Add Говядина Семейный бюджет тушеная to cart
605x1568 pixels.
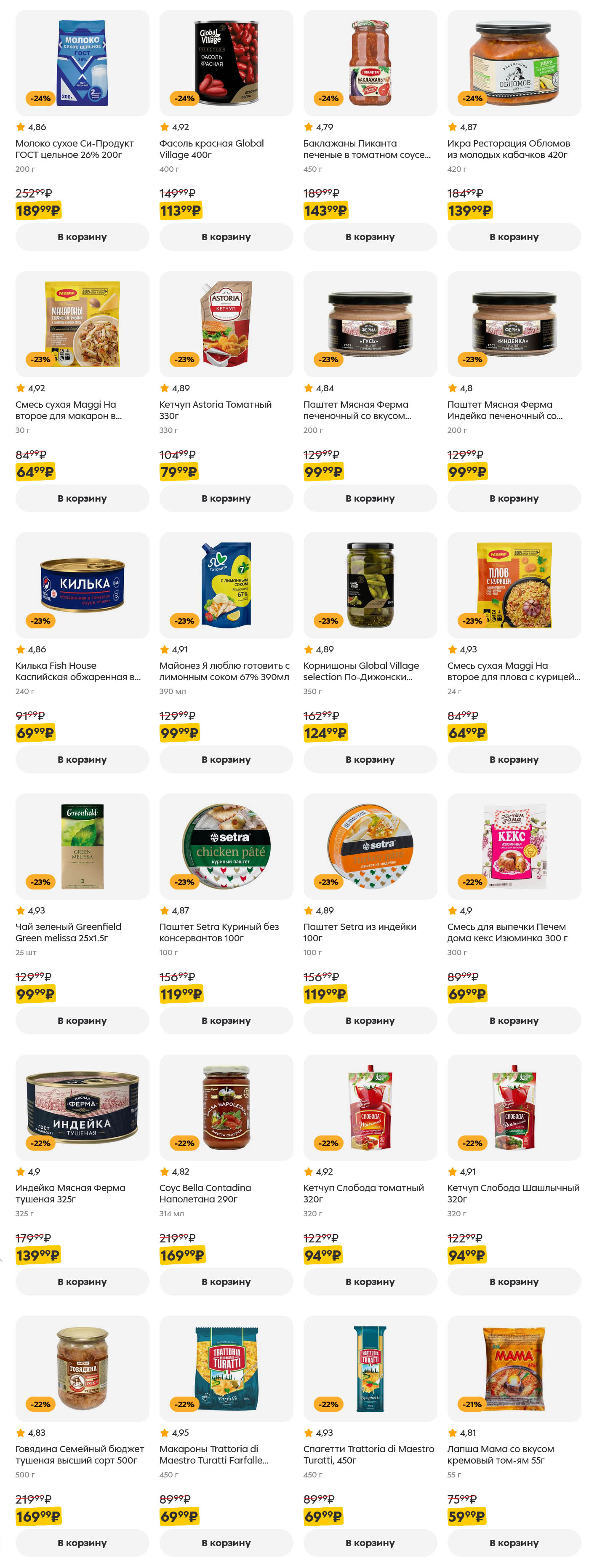click(x=82, y=1542)
